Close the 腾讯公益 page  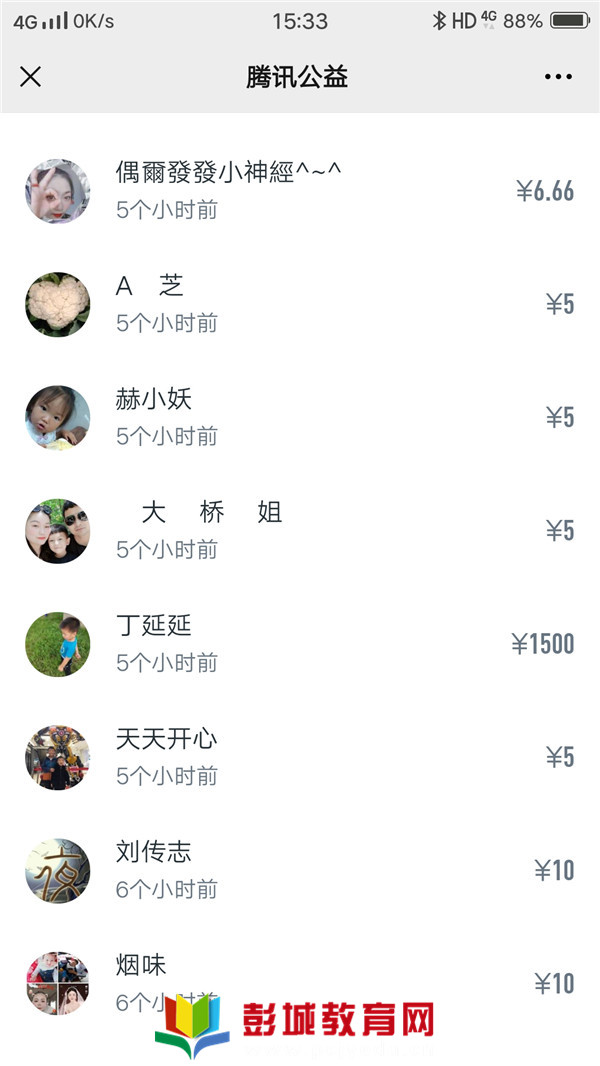tap(31, 77)
